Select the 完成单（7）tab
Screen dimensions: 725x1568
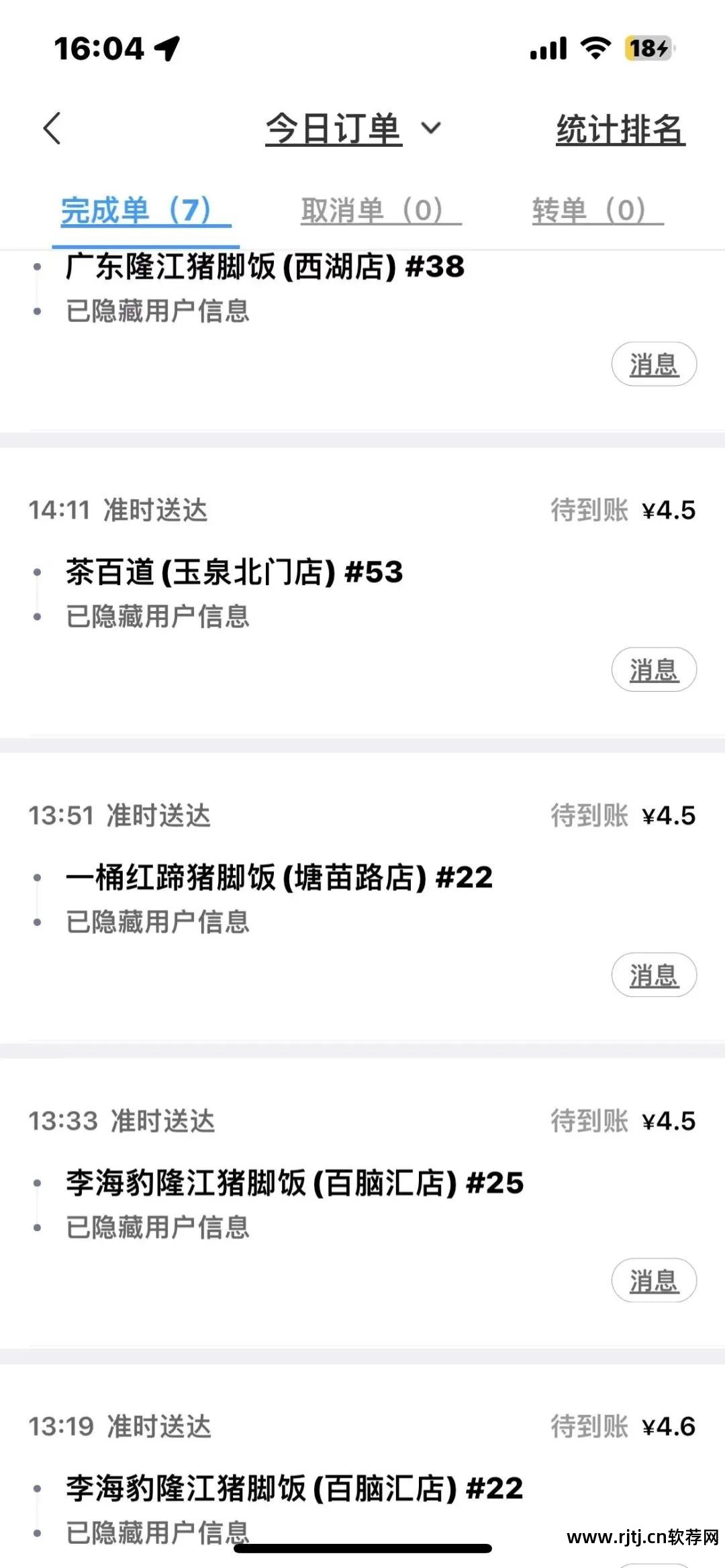click(x=145, y=210)
